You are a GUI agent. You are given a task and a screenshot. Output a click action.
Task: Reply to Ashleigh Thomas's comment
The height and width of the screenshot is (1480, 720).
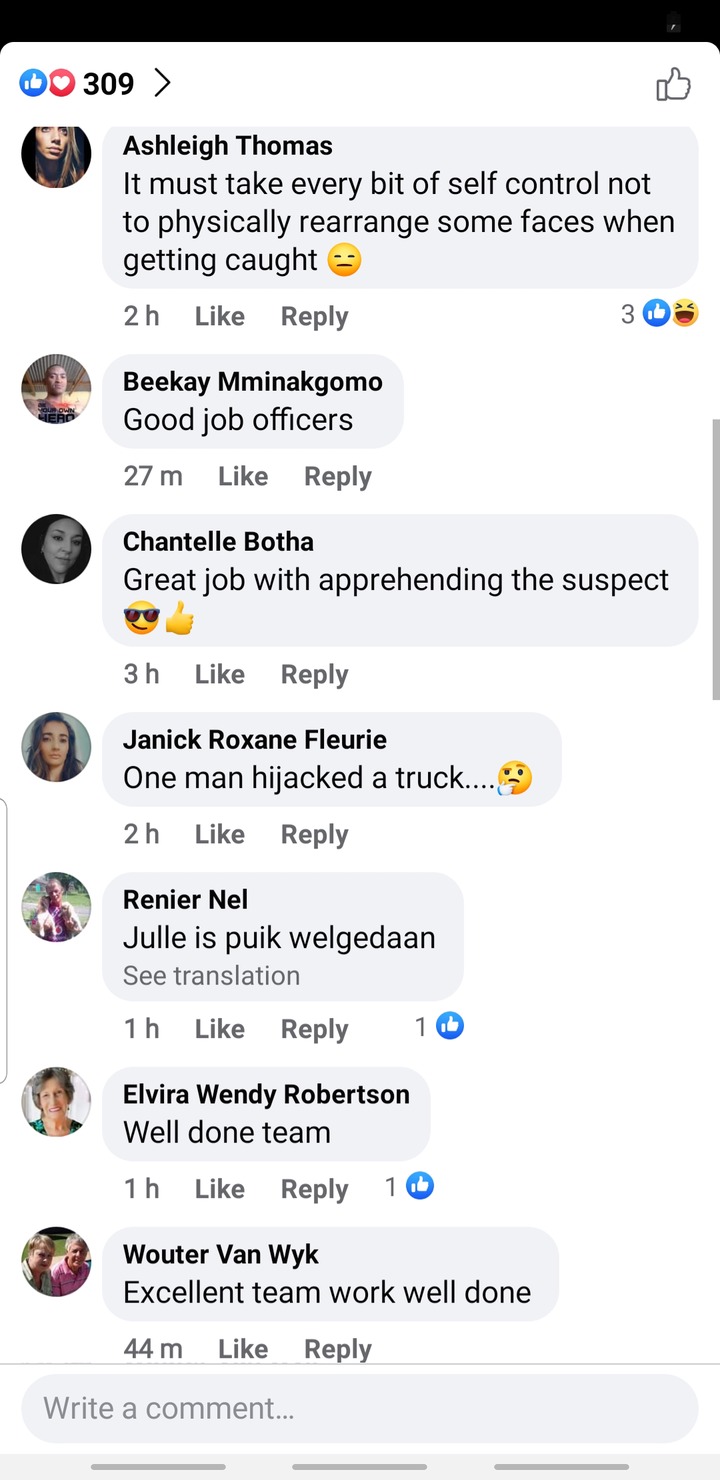(x=314, y=317)
